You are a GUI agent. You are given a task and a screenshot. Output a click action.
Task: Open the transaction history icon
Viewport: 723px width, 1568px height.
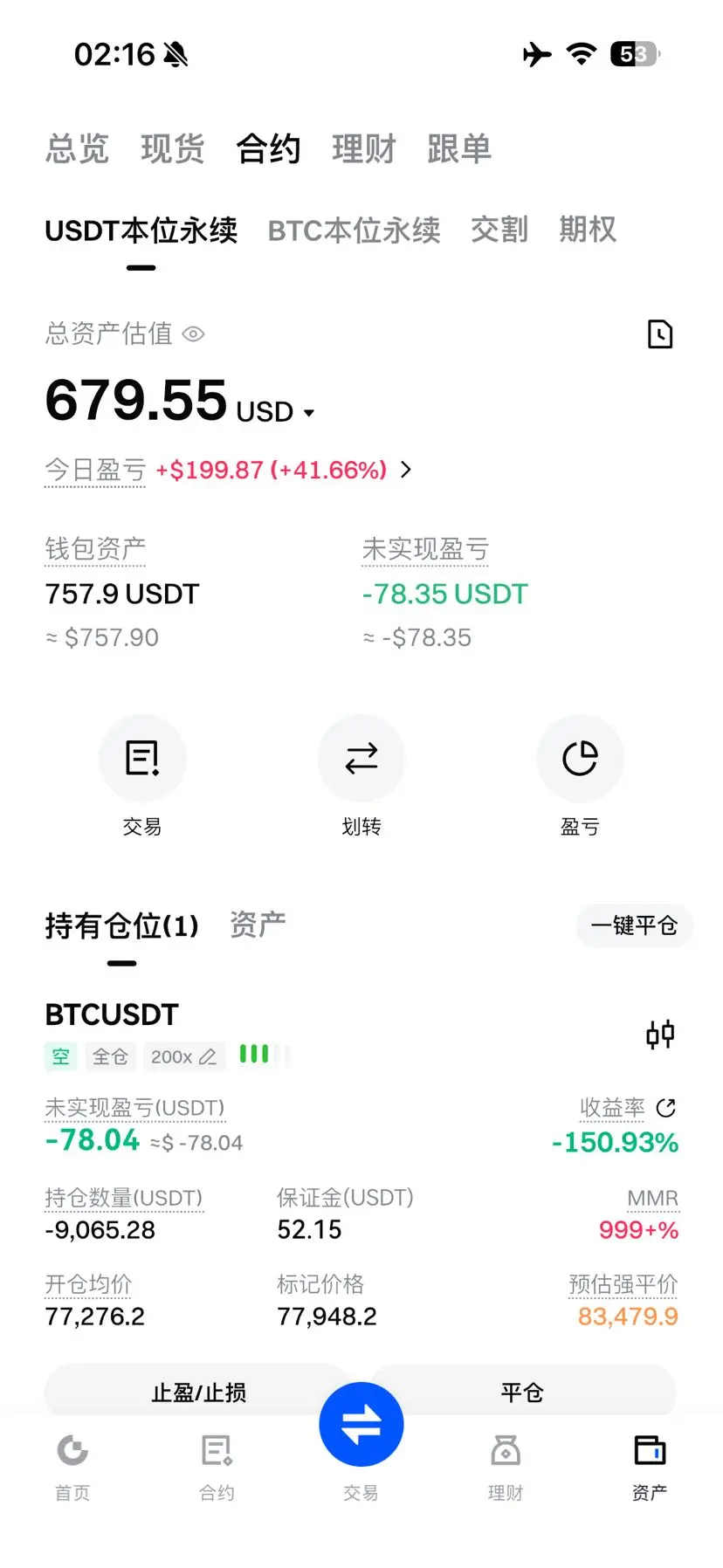tap(659, 334)
